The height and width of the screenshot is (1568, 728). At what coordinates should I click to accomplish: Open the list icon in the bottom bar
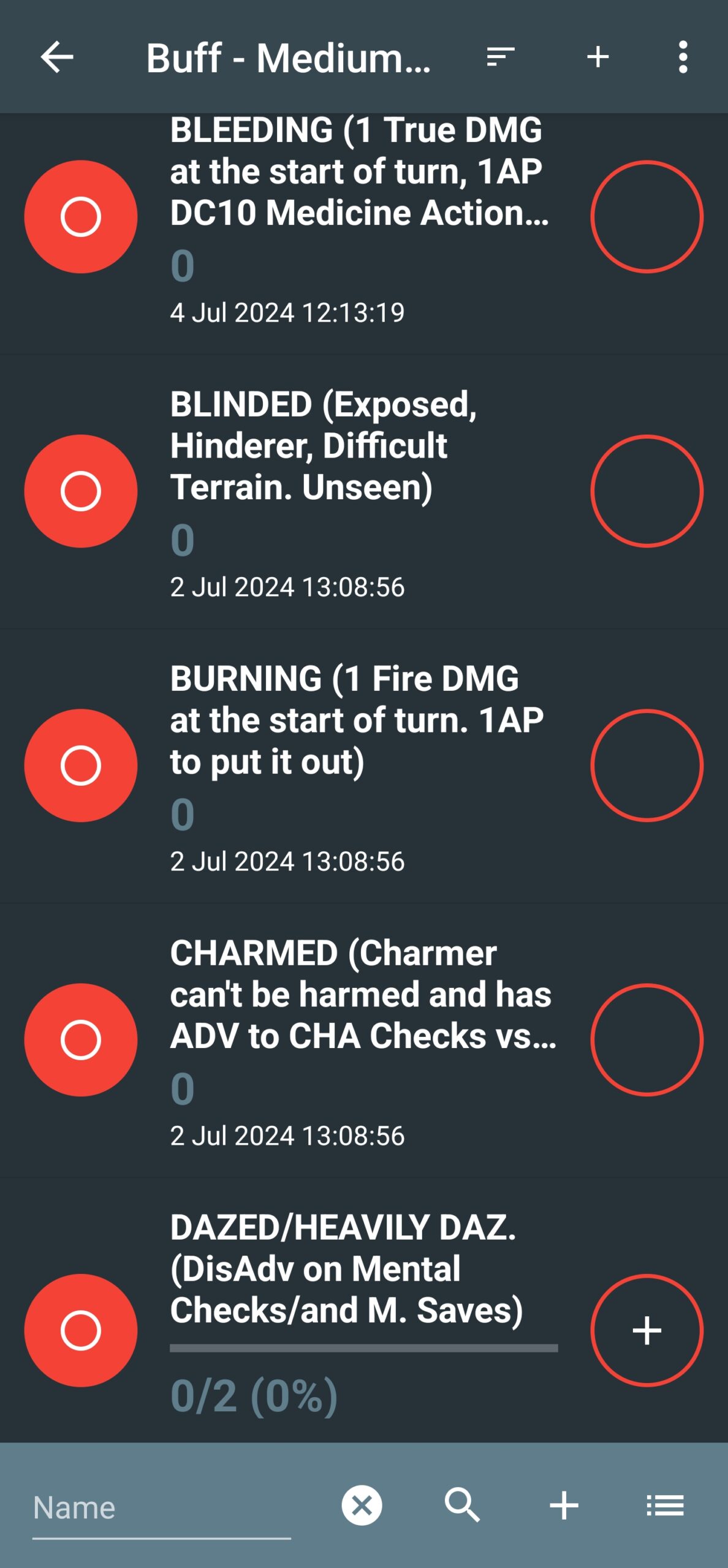coord(665,1506)
